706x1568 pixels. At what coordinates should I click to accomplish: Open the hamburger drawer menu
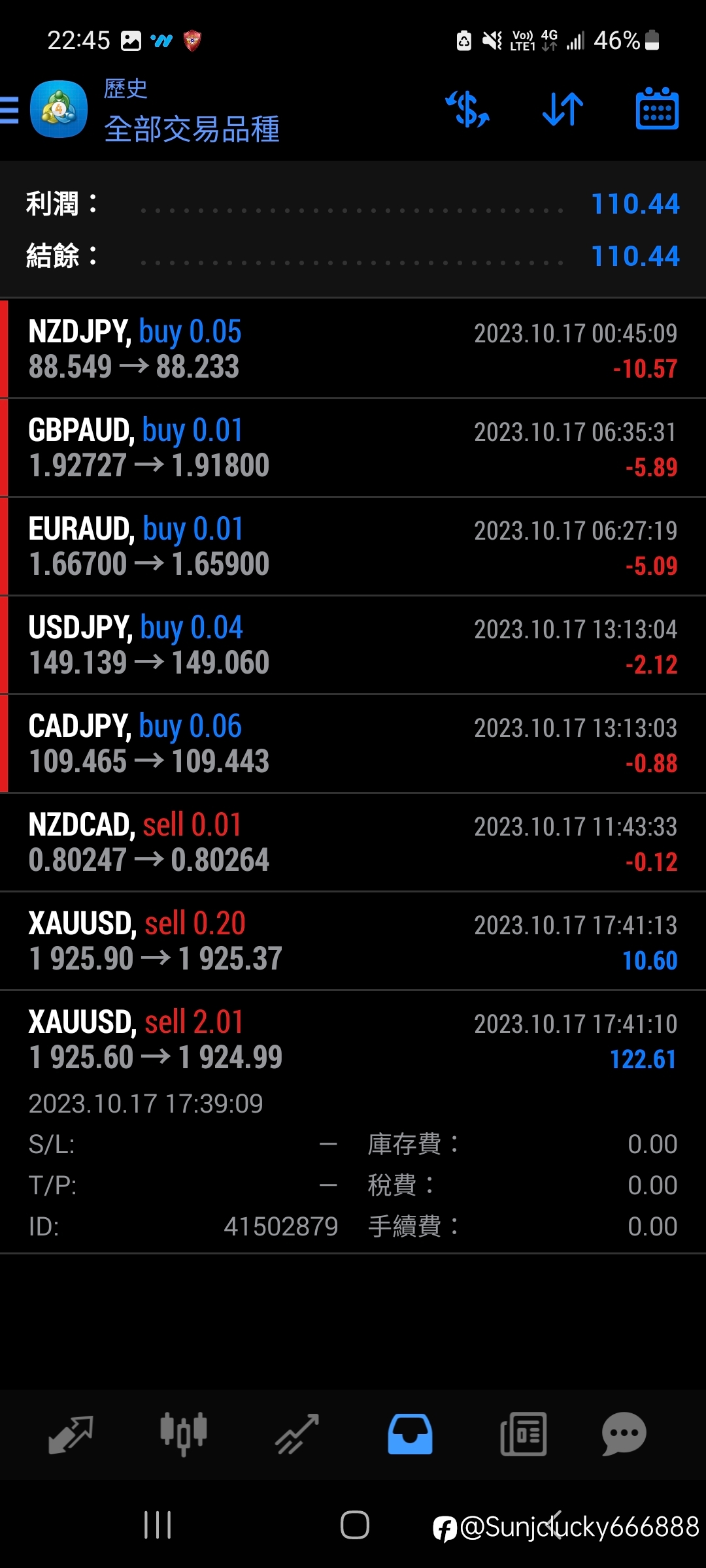(x=9, y=110)
